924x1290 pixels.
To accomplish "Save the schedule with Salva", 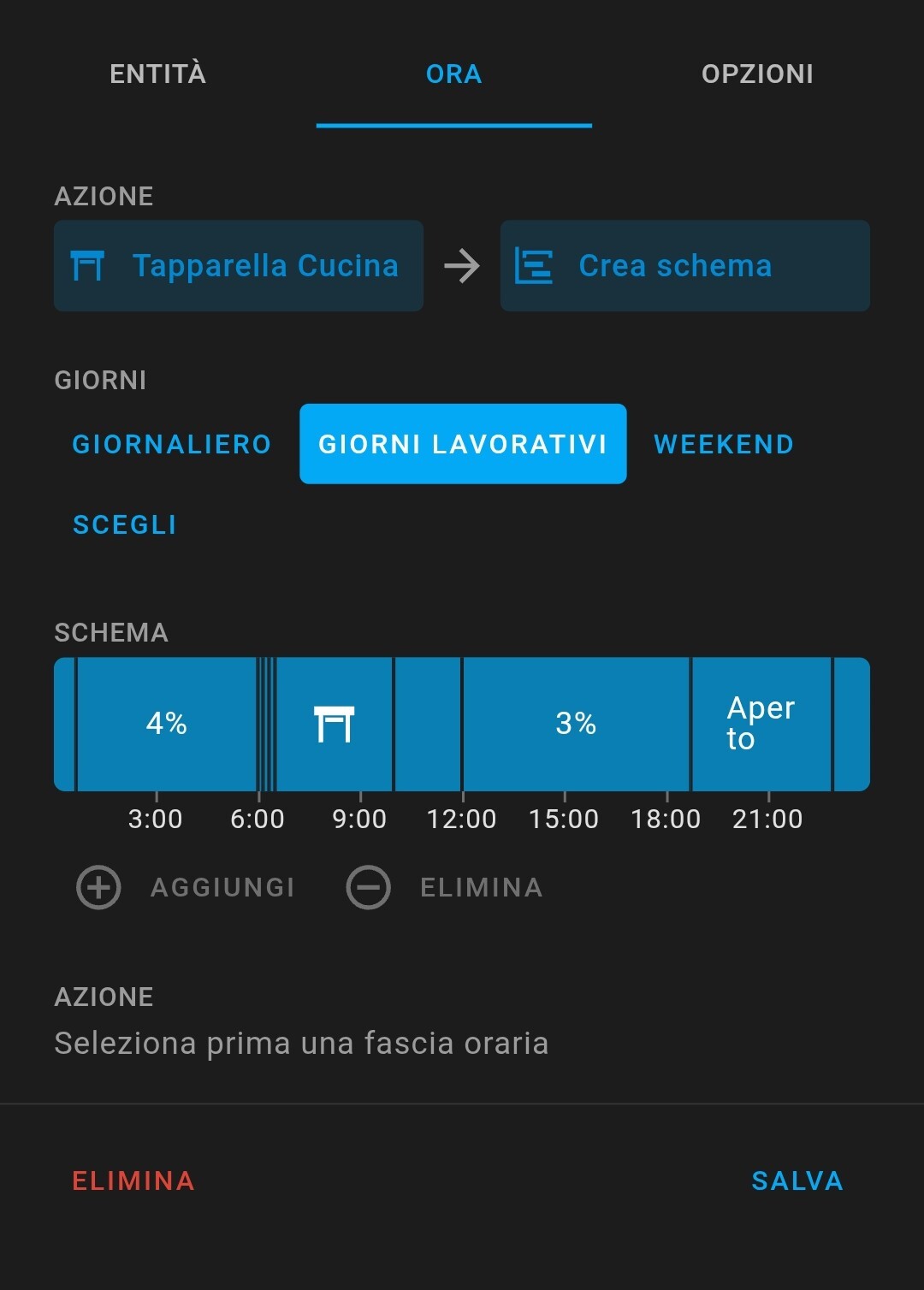I will point(797,1181).
